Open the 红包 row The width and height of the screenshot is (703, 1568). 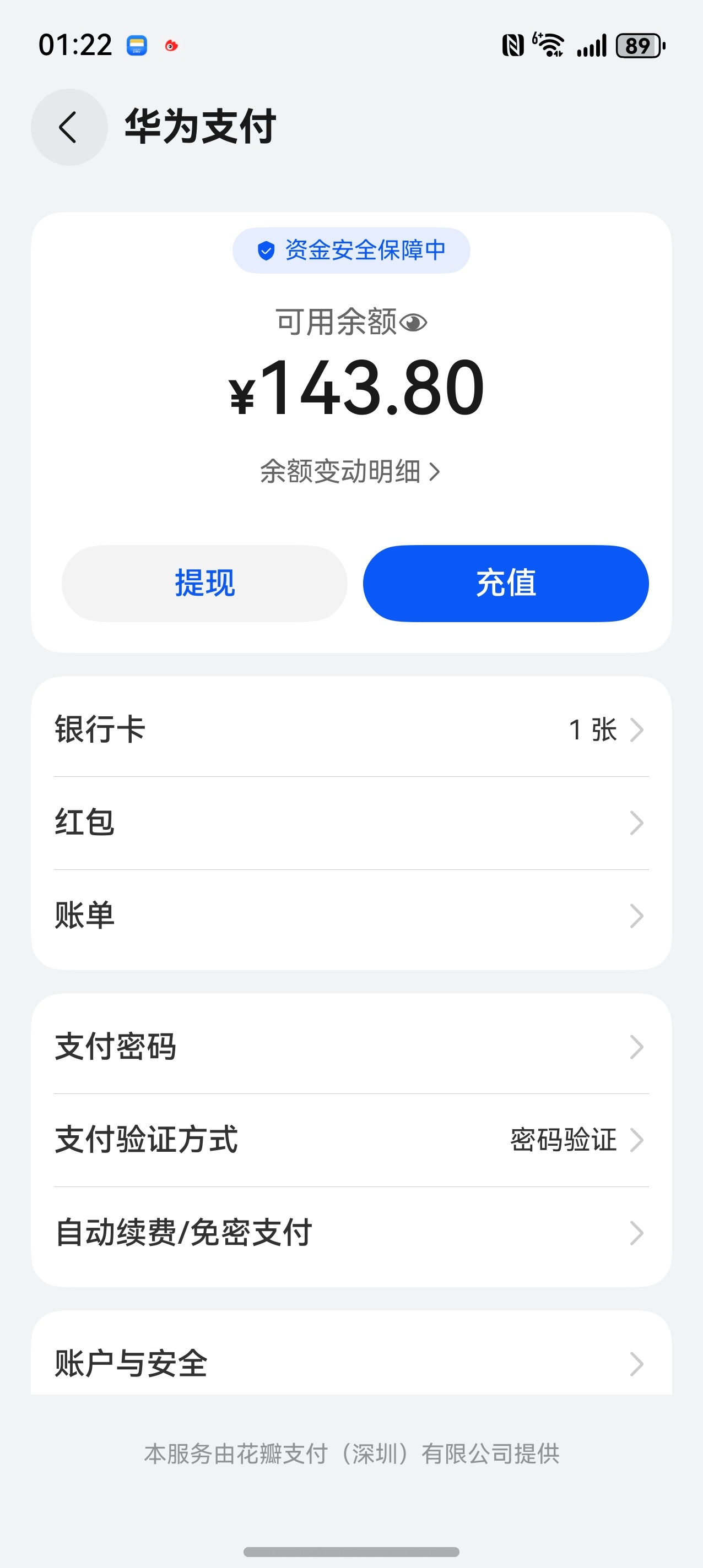tap(351, 823)
